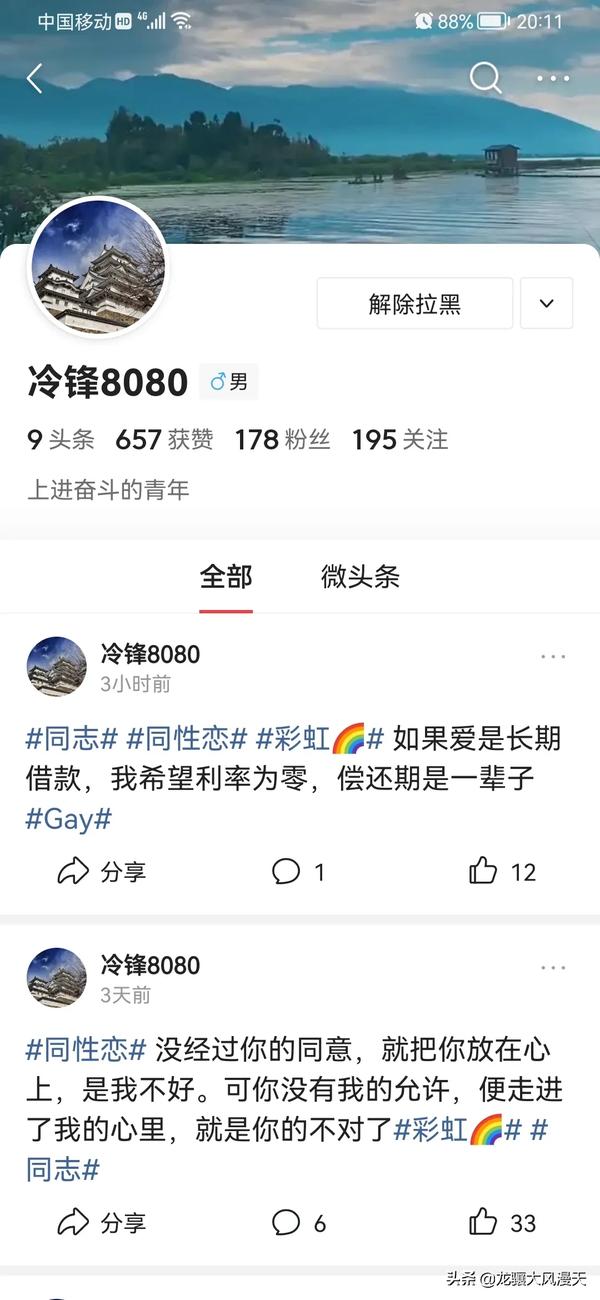View the 195 关注 following list

[x=400, y=439]
